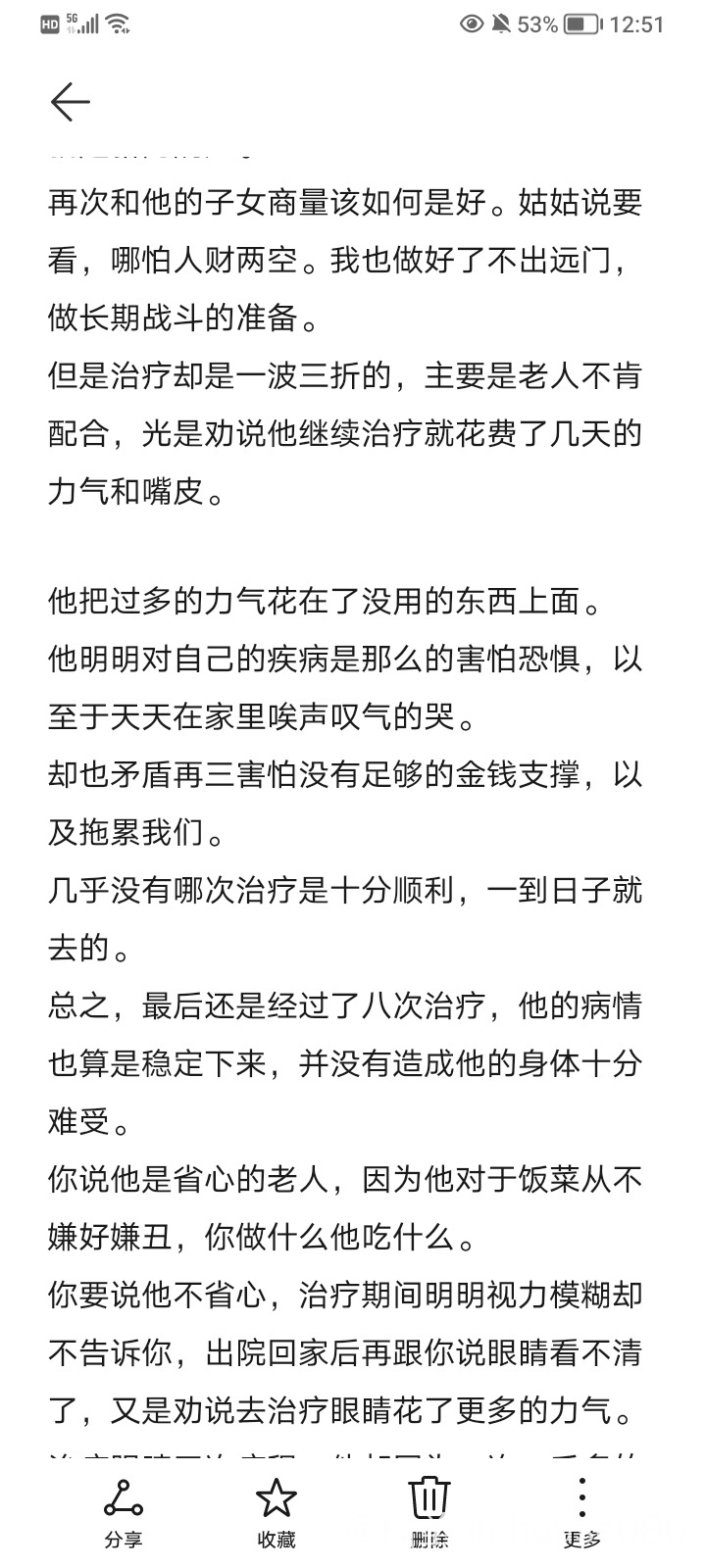Delete this note with the trash icon
The height and width of the screenshot is (1568, 706).
(429, 1513)
